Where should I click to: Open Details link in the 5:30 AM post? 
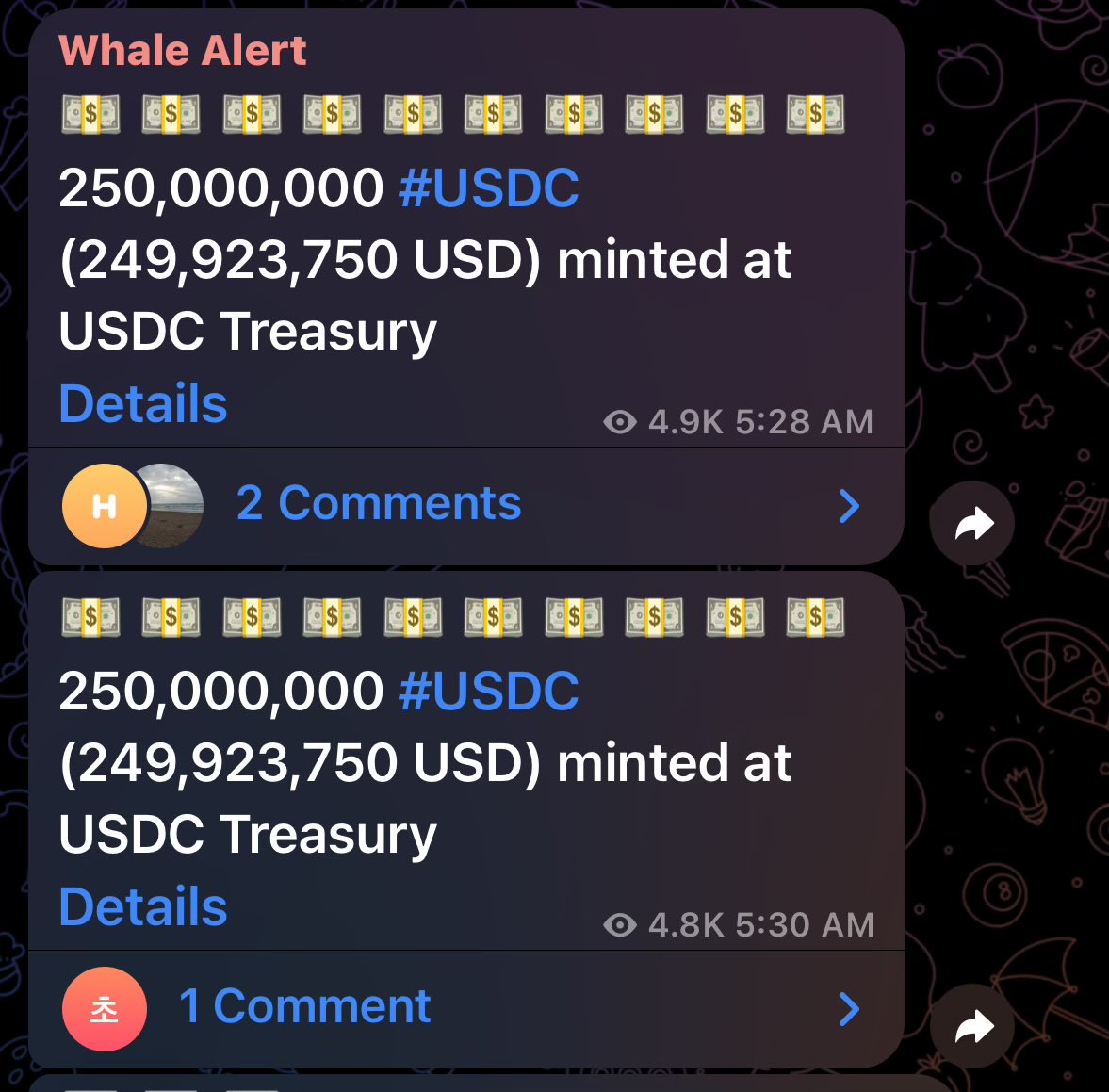[143, 907]
